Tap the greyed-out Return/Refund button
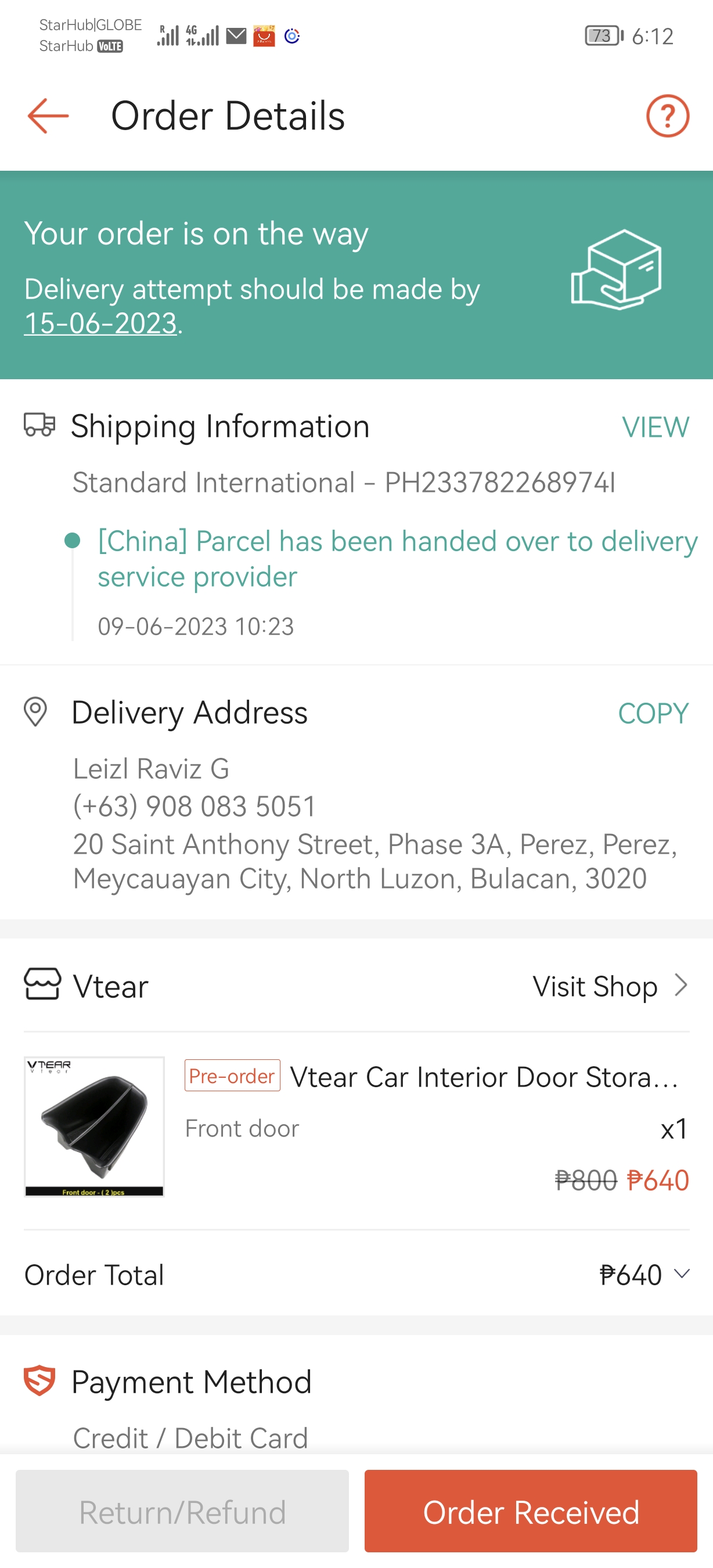713x1568 pixels. pyautogui.click(x=182, y=1512)
